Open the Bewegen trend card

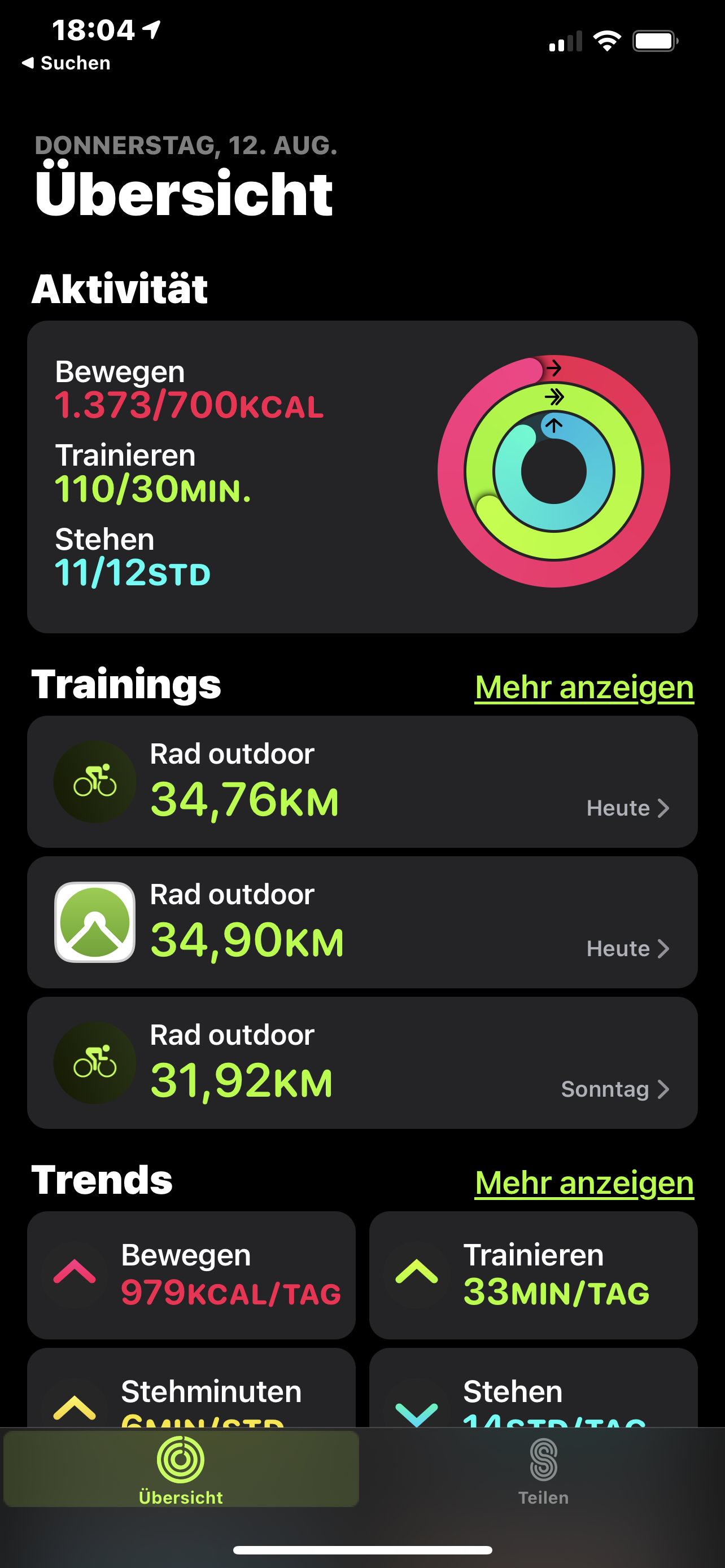click(191, 1274)
